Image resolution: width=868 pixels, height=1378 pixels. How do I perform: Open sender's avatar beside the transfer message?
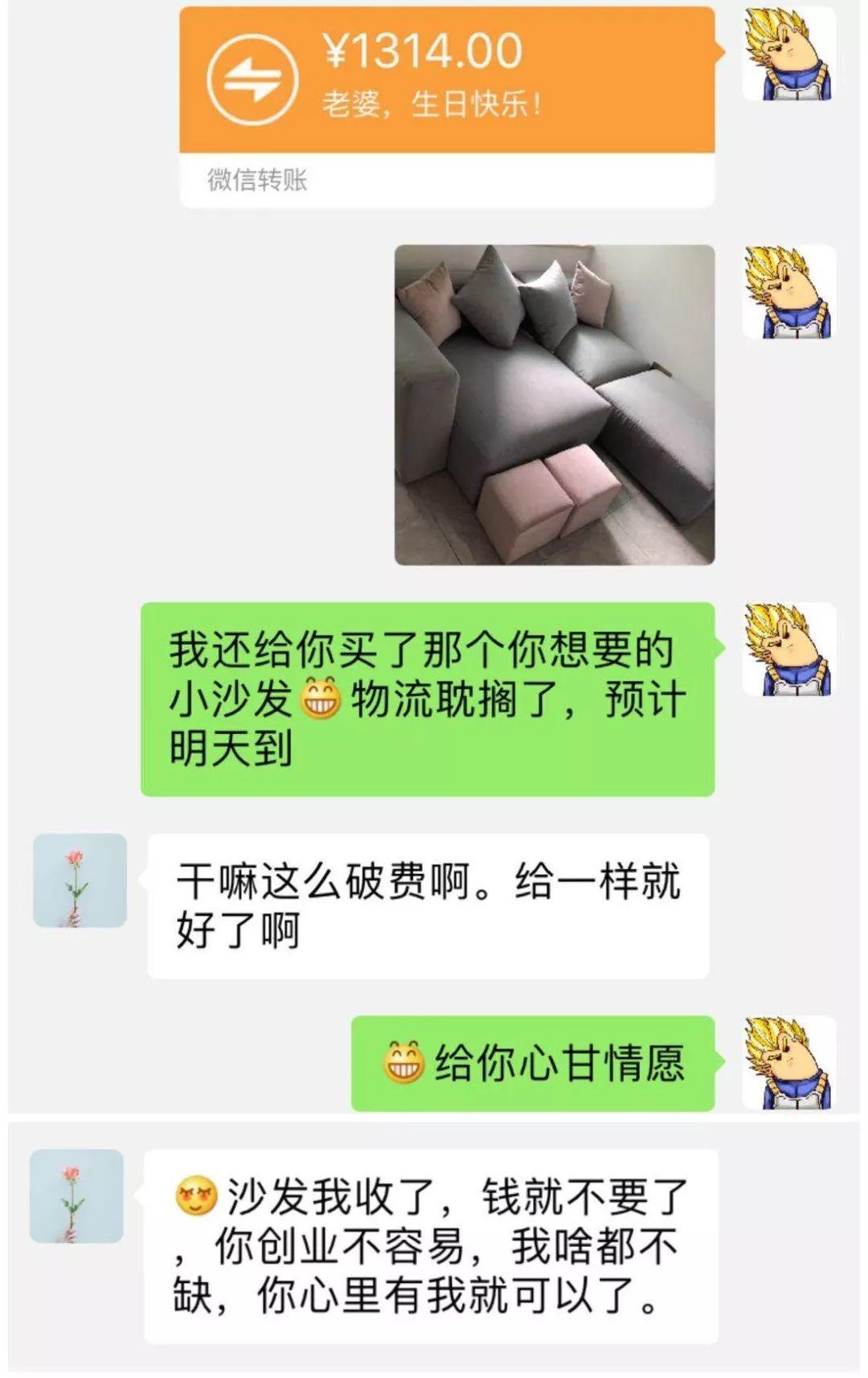coord(788,55)
